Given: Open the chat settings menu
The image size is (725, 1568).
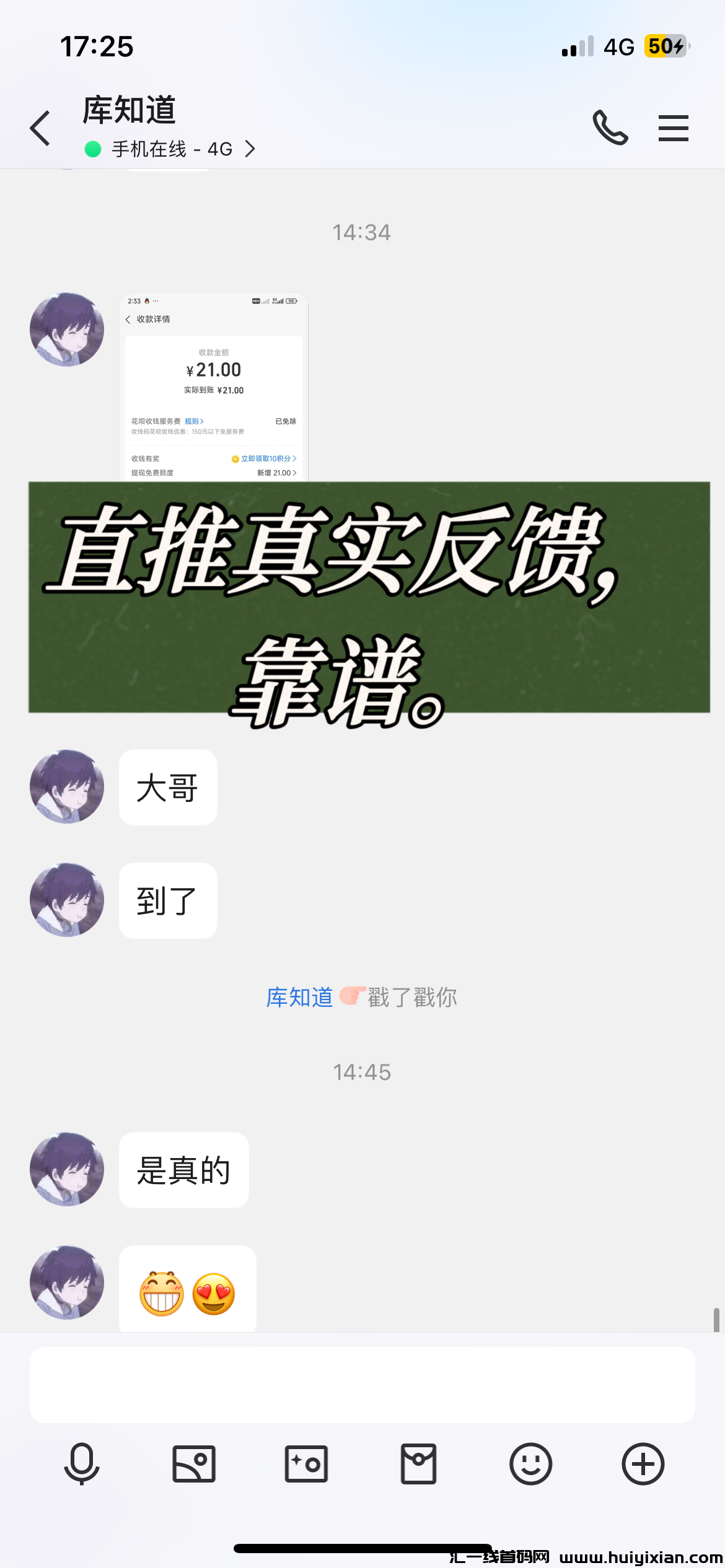Looking at the screenshot, I should click(673, 128).
